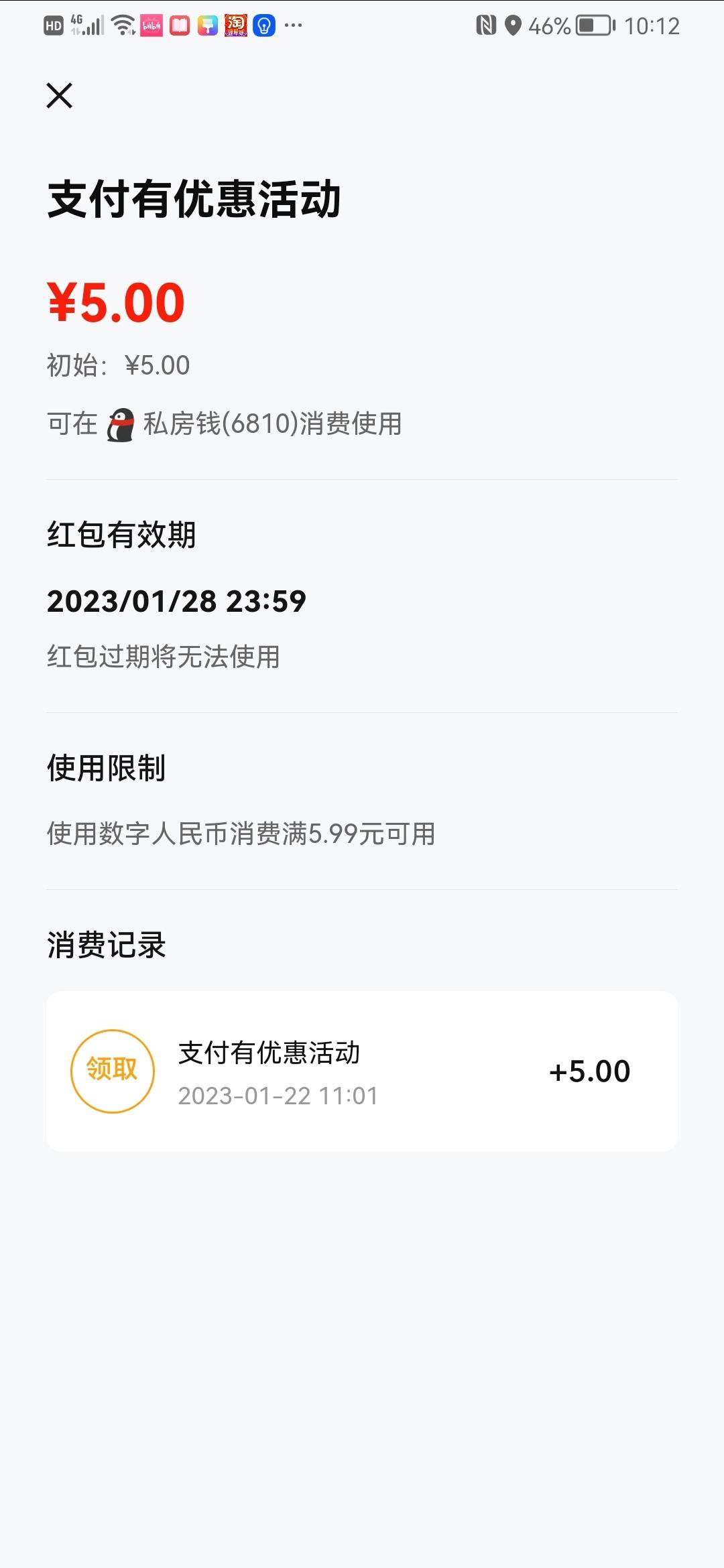This screenshot has width=724, height=1568.
Task: Close the red packet details page
Action: [x=59, y=95]
